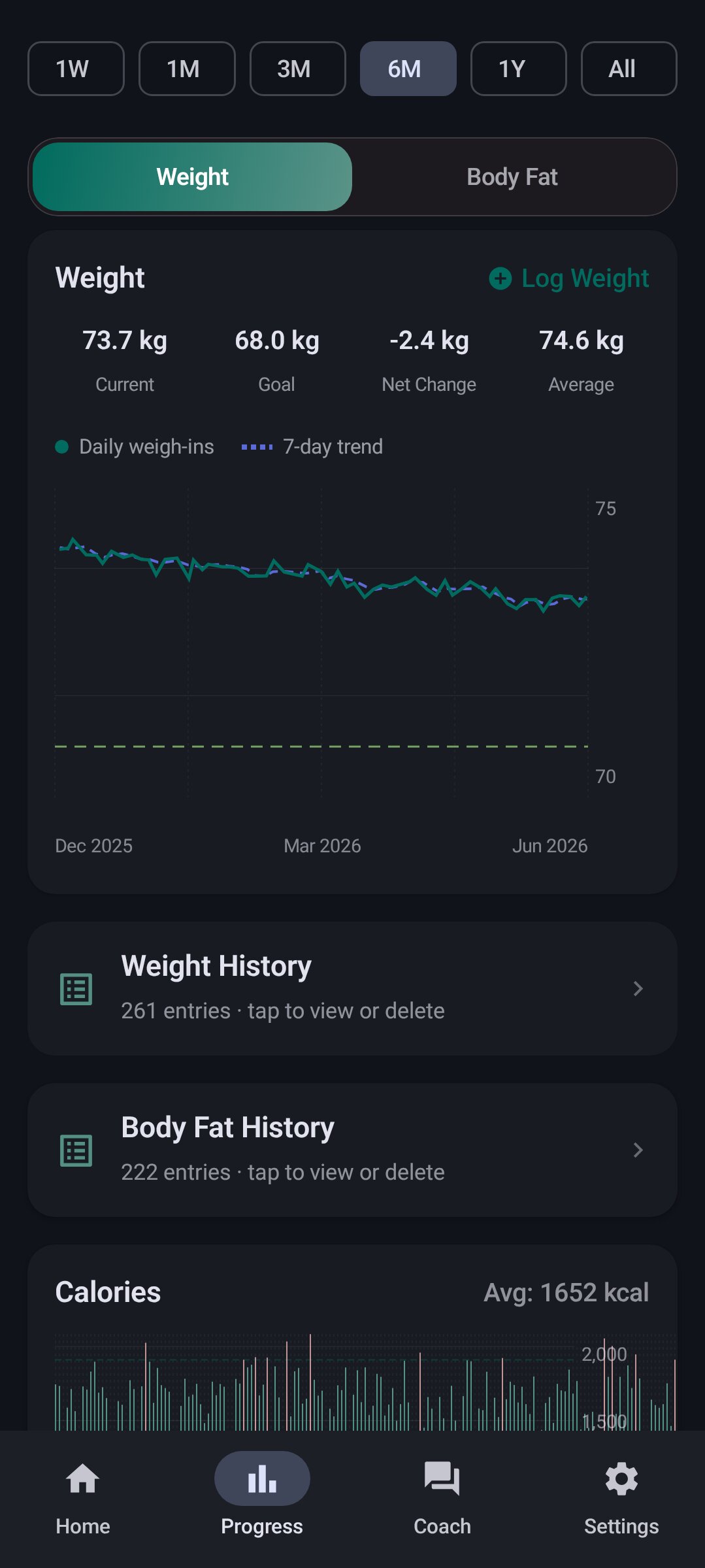Open Weight History entries
705x1568 pixels.
tap(352, 988)
